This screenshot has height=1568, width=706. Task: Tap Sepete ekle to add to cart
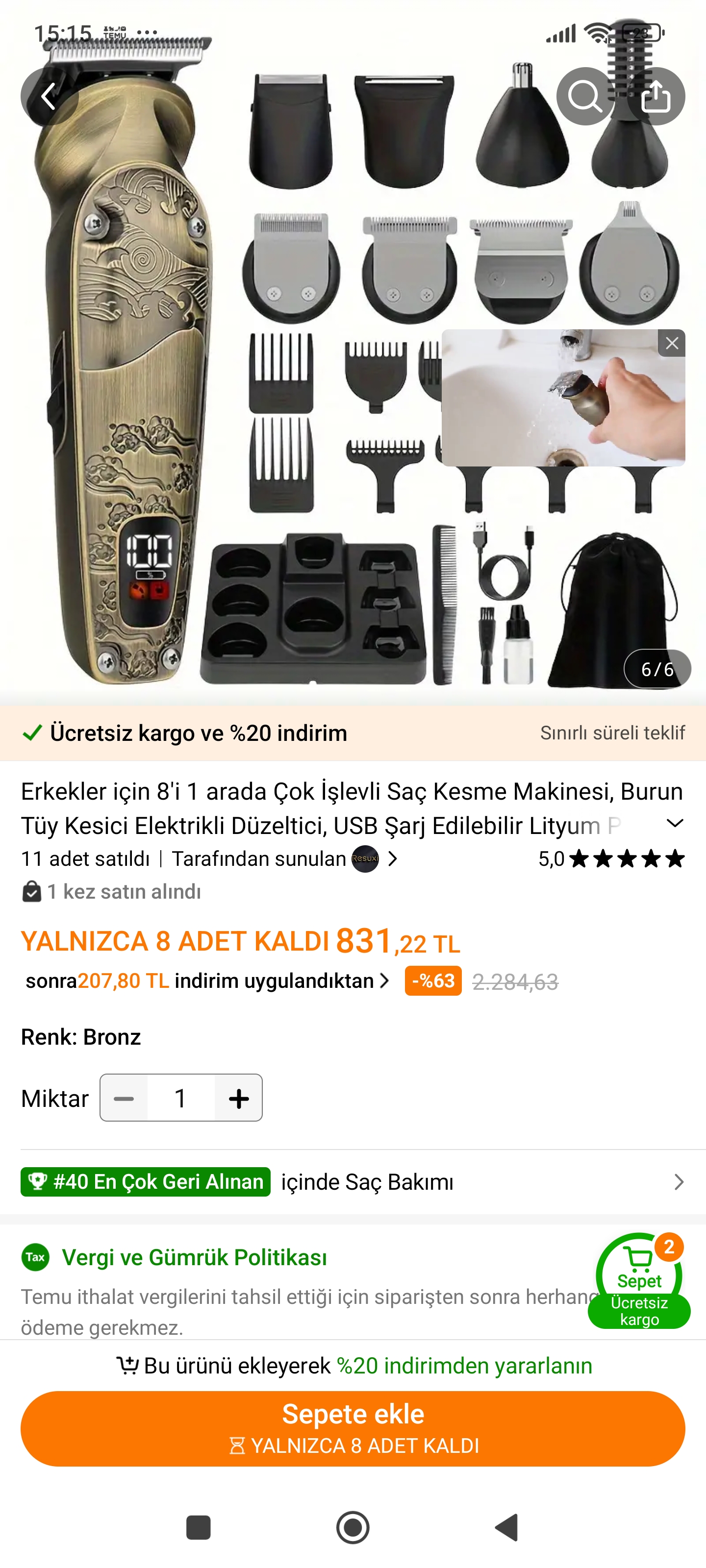tap(353, 1428)
